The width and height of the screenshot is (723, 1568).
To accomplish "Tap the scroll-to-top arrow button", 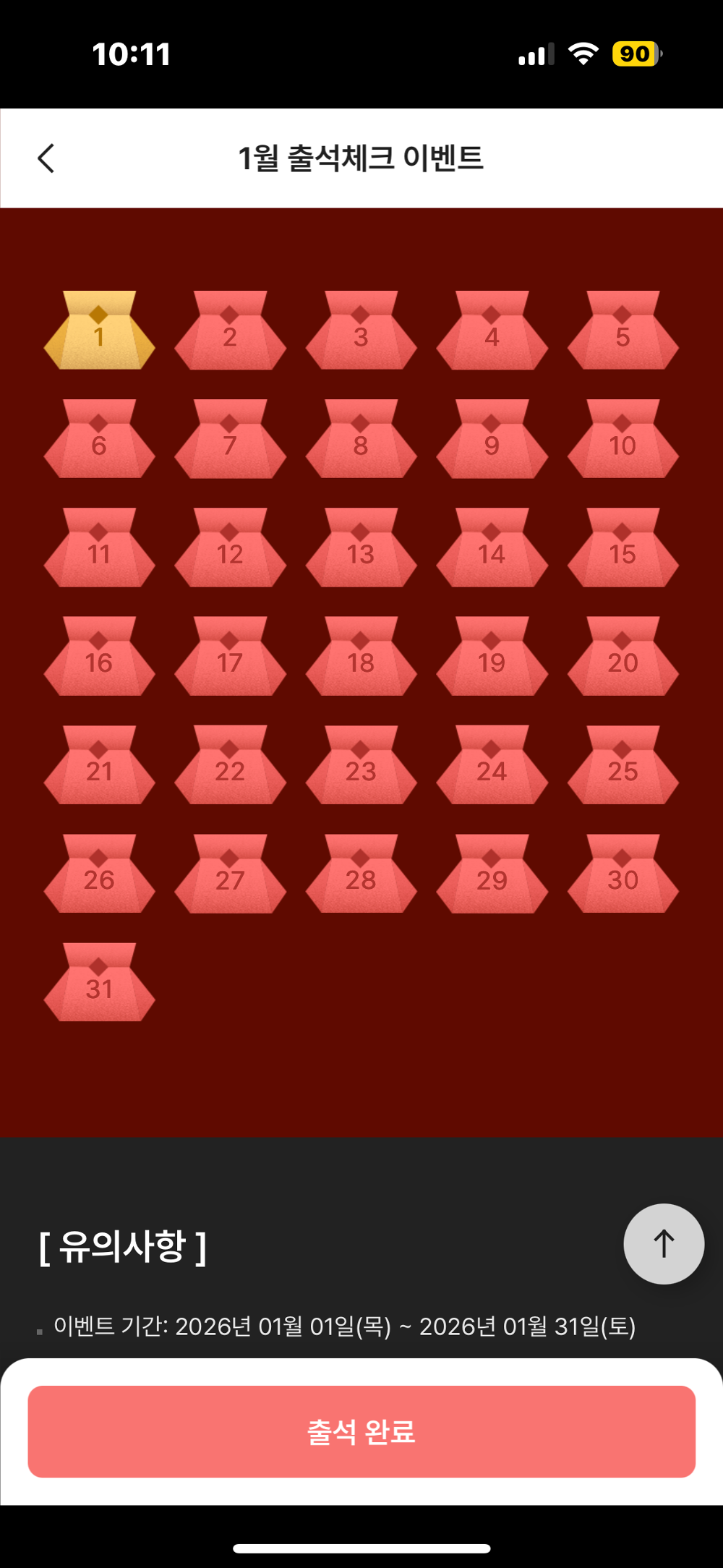I will pyautogui.click(x=664, y=1243).
